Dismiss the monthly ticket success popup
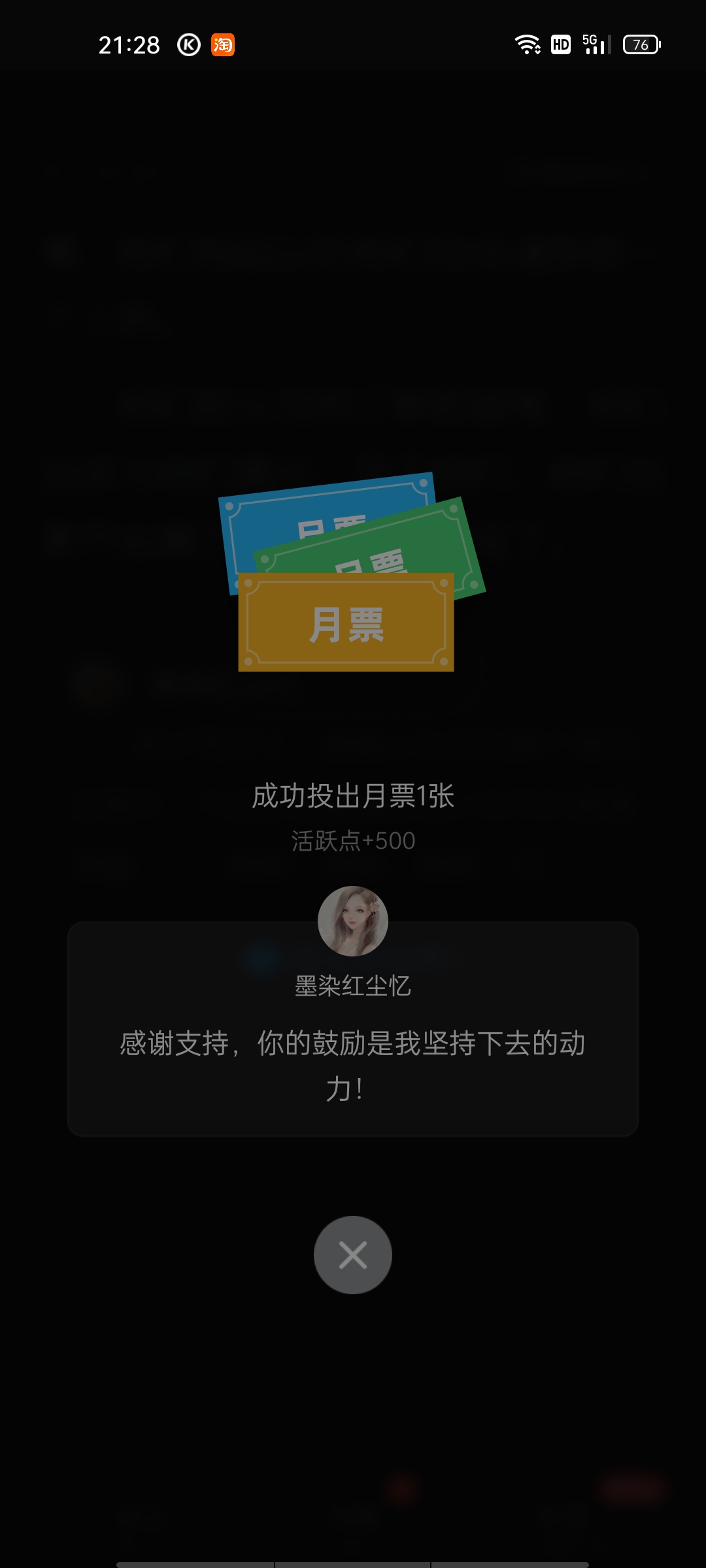This screenshot has height=1568, width=706. coord(353,1255)
